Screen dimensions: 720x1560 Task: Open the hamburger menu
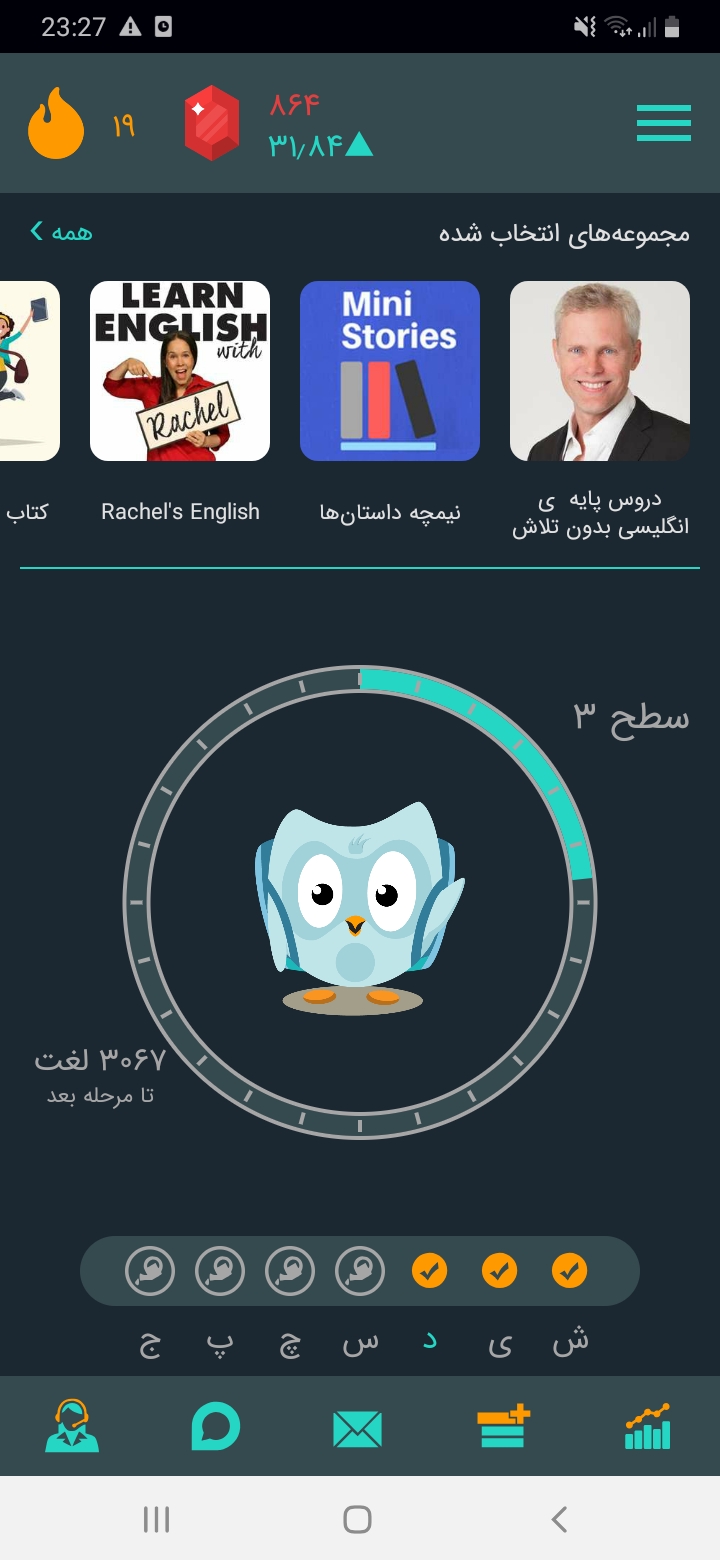point(664,123)
